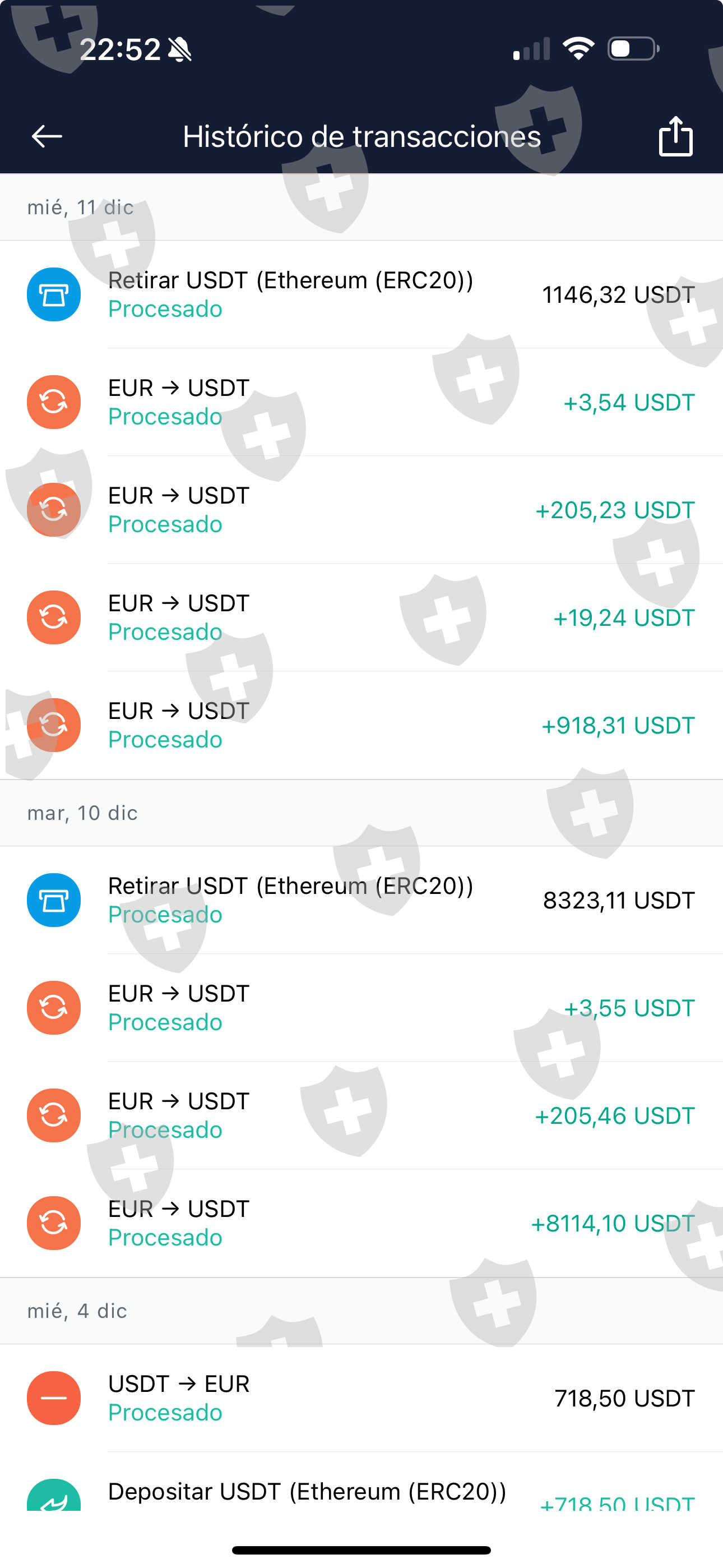Share the transaction history
Screen dimensions: 723x1568
click(675, 136)
